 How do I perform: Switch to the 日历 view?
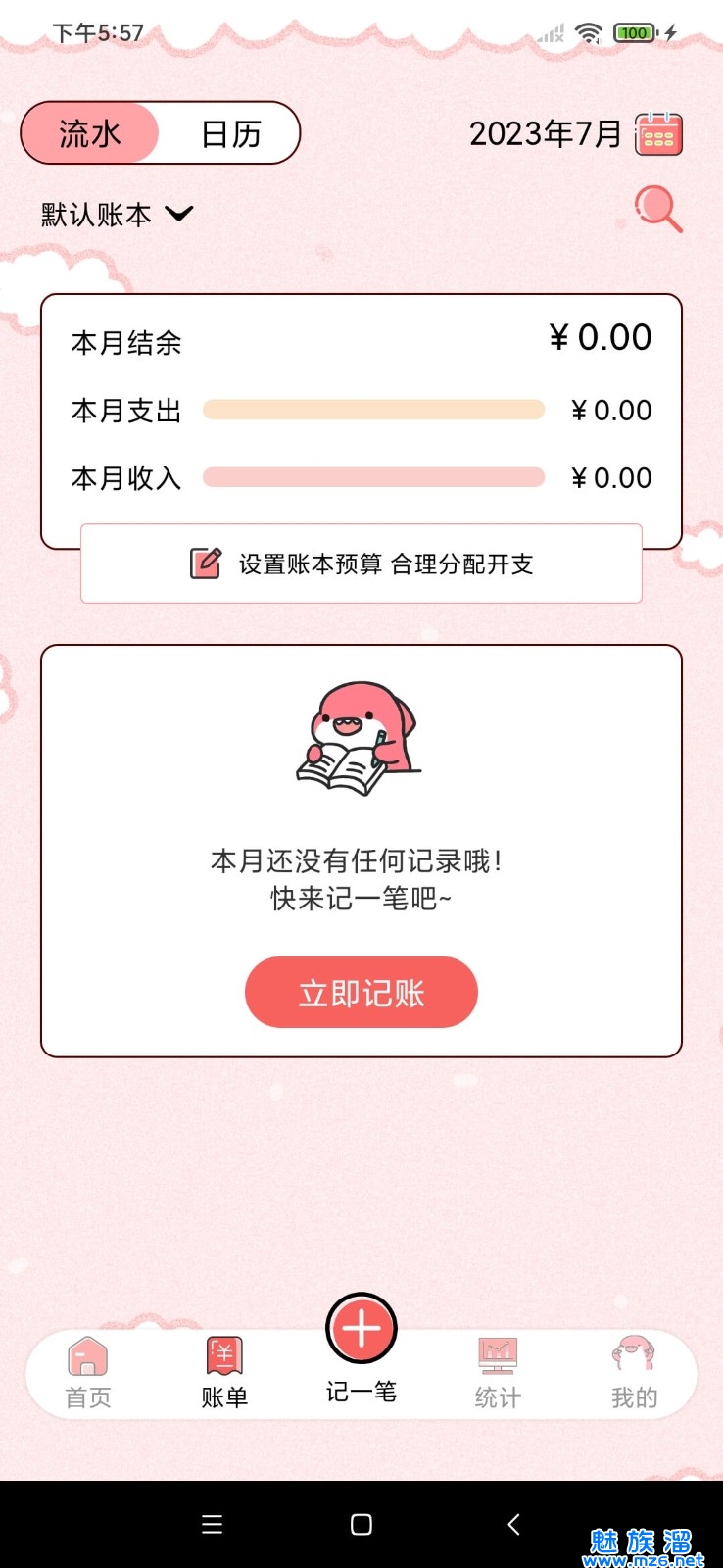231,133
